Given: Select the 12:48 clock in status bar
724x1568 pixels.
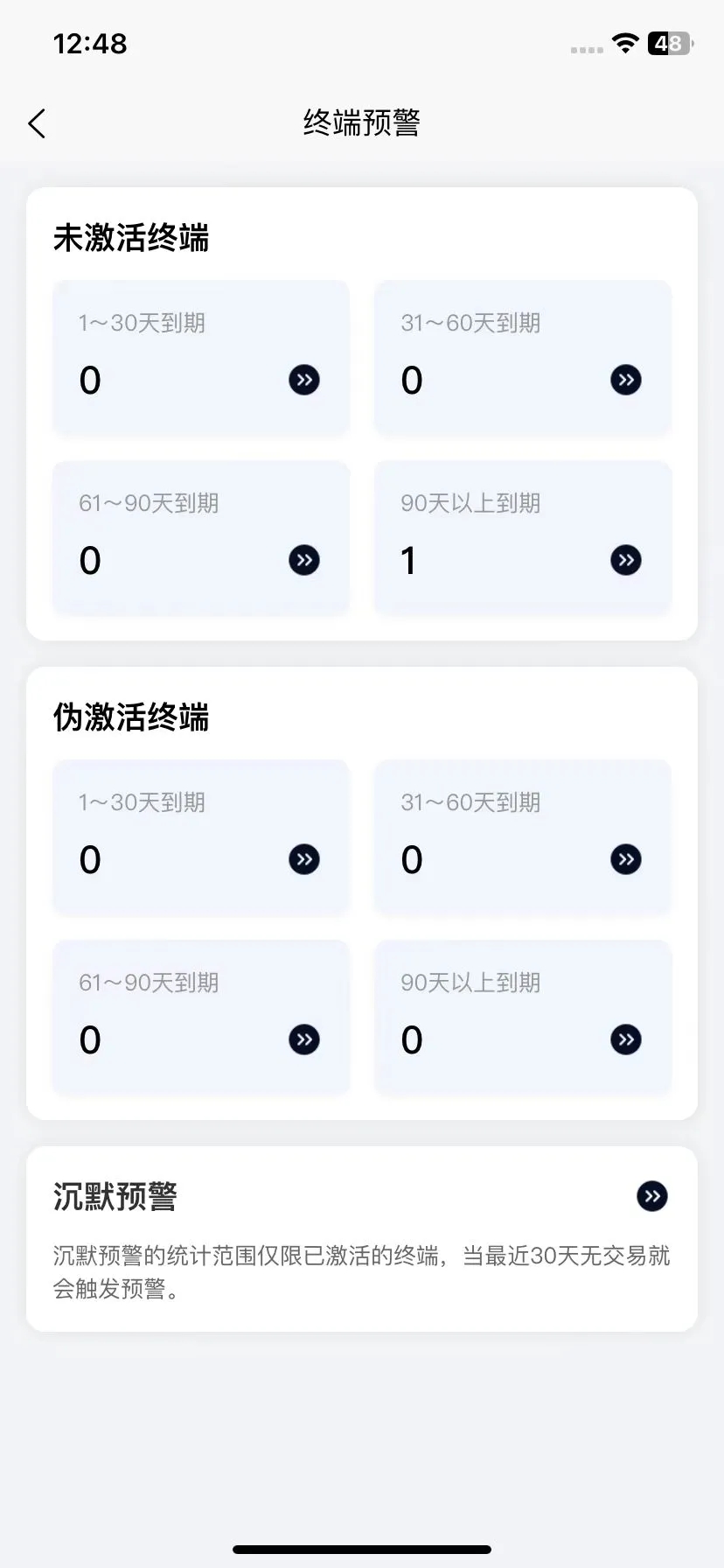Looking at the screenshot, I should tap(90, 43).
